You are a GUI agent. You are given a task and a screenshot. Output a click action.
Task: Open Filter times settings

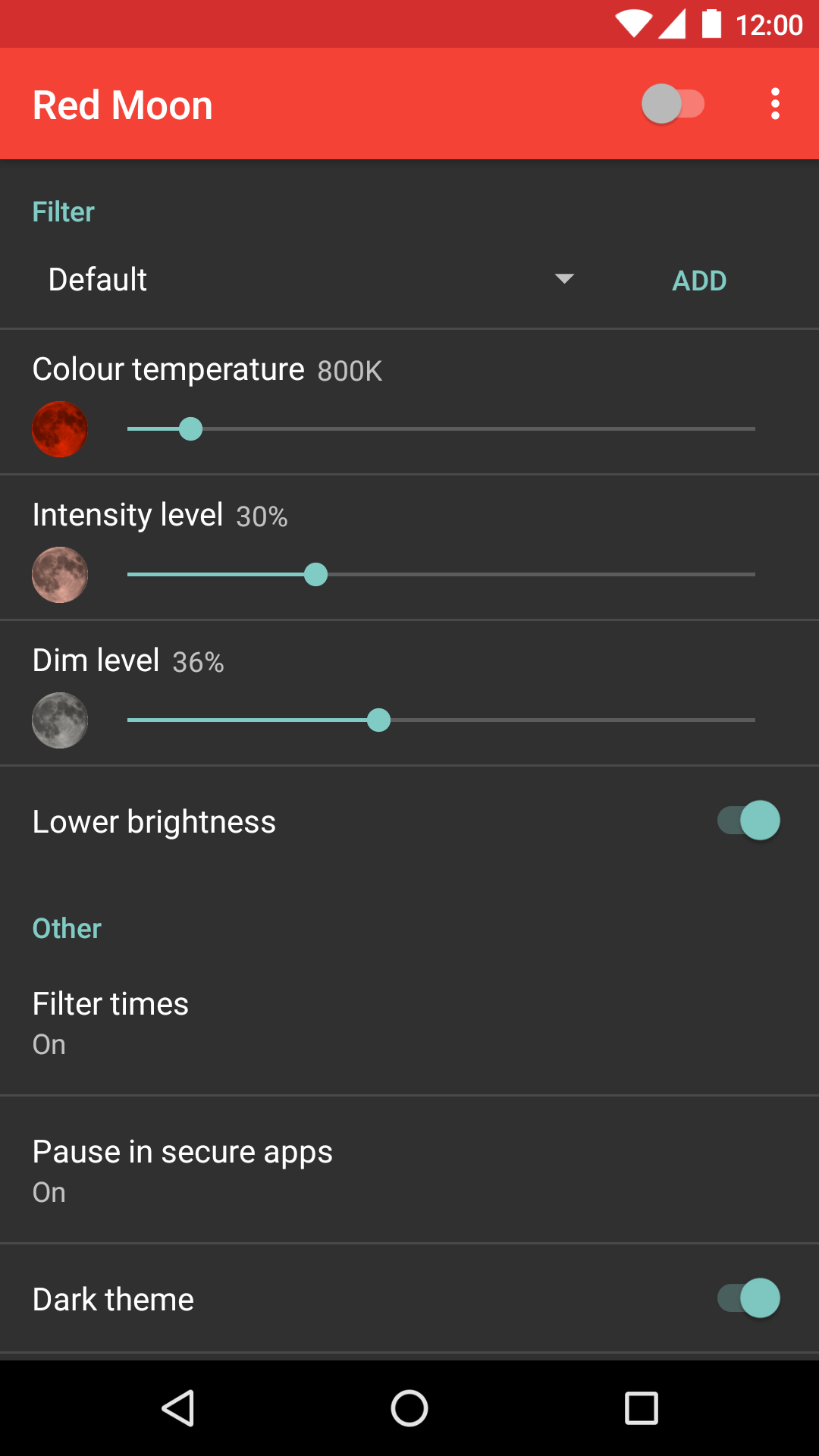click(x=409, y=1022)
